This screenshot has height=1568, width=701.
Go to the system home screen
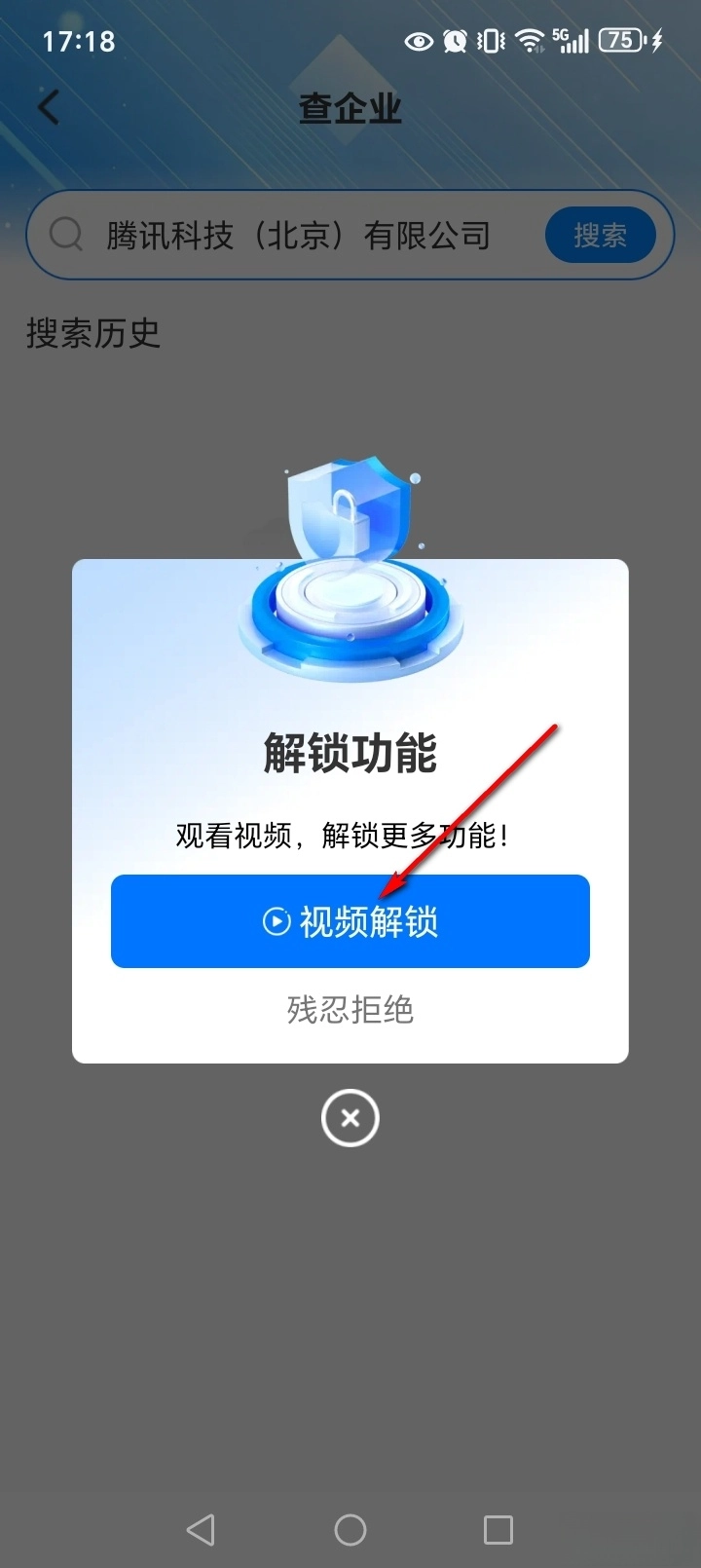click(350, 1529)
